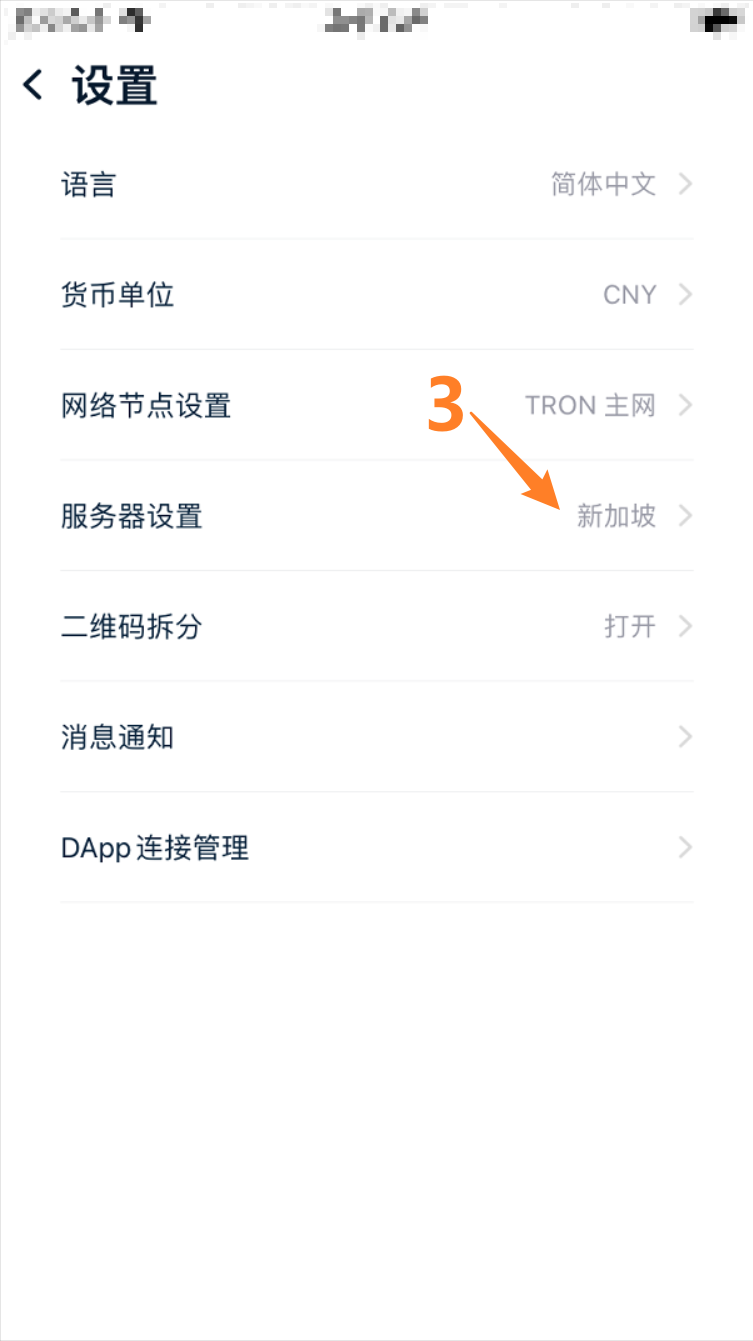Go back from the 设置 page
753x1341 pixels.
(33, 86)
